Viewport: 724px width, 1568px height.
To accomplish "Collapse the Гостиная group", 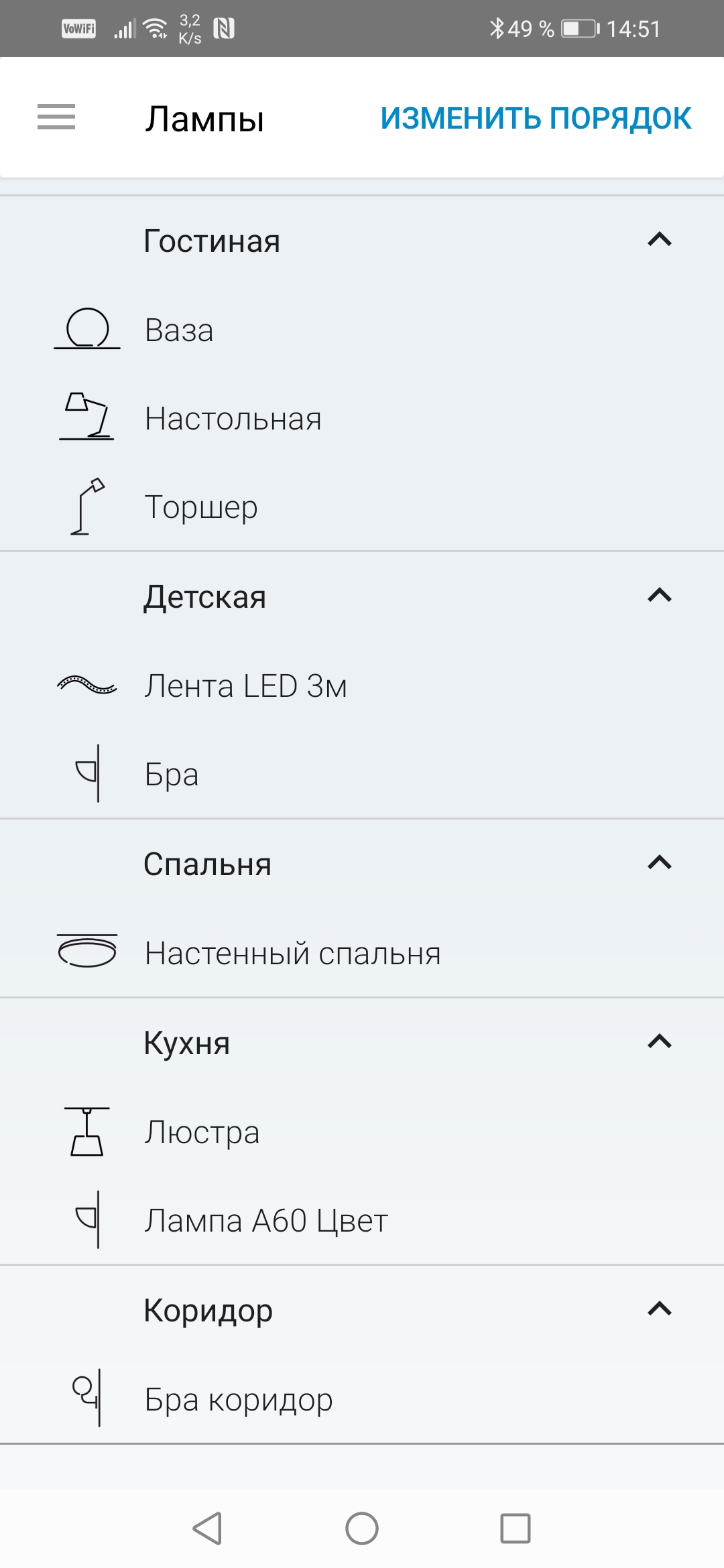I will tap(660, 240).
